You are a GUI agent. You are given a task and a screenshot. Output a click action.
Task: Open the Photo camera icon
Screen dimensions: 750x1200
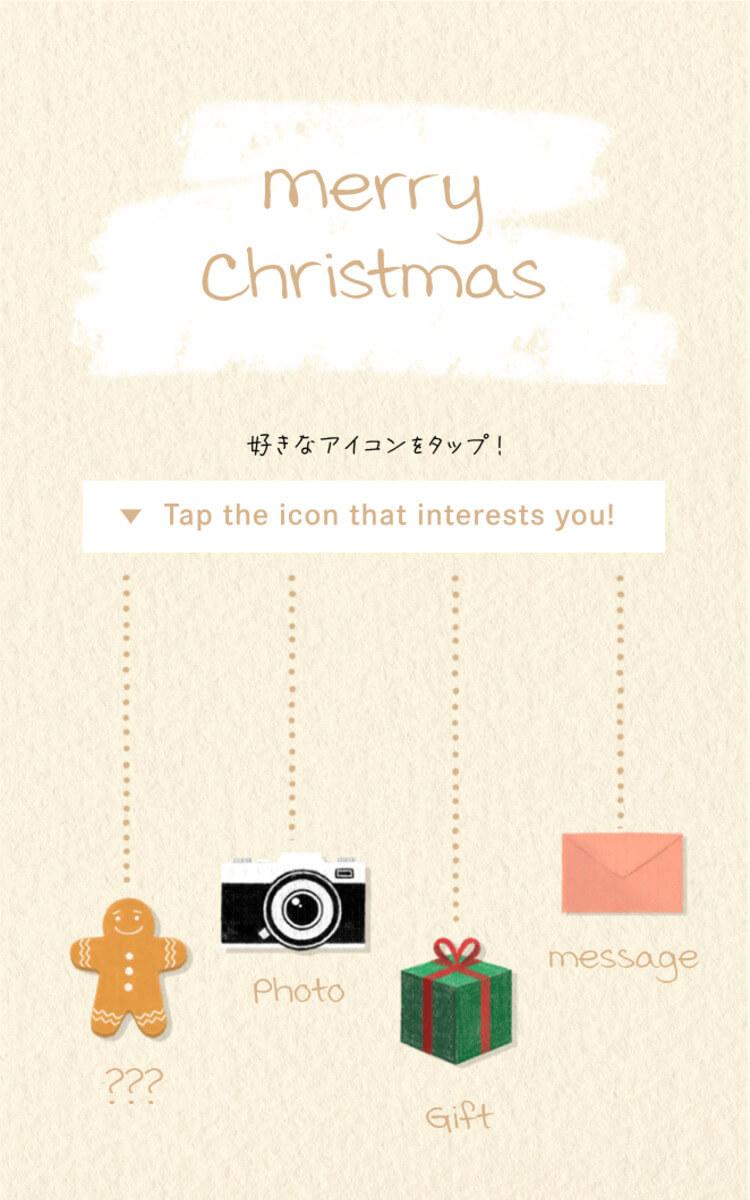tap(294, 901)
